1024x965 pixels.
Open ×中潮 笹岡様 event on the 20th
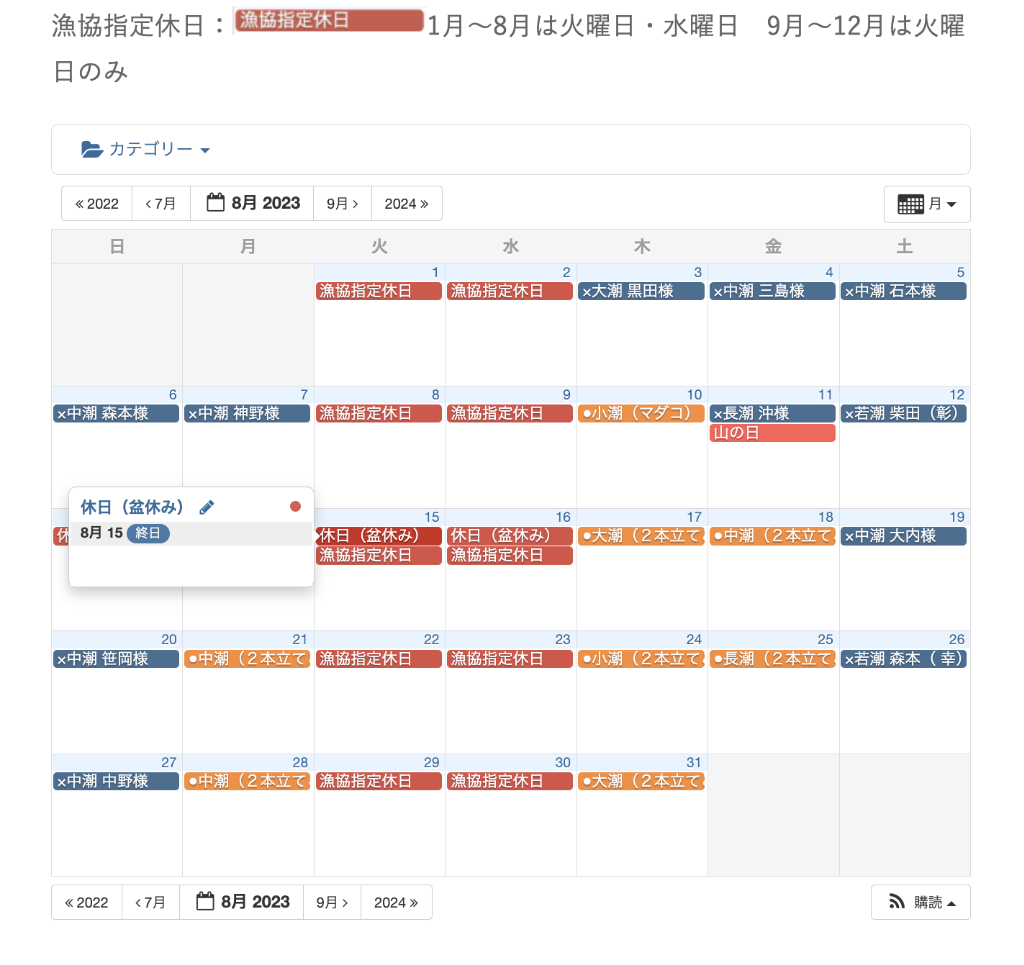click(116, 659)
